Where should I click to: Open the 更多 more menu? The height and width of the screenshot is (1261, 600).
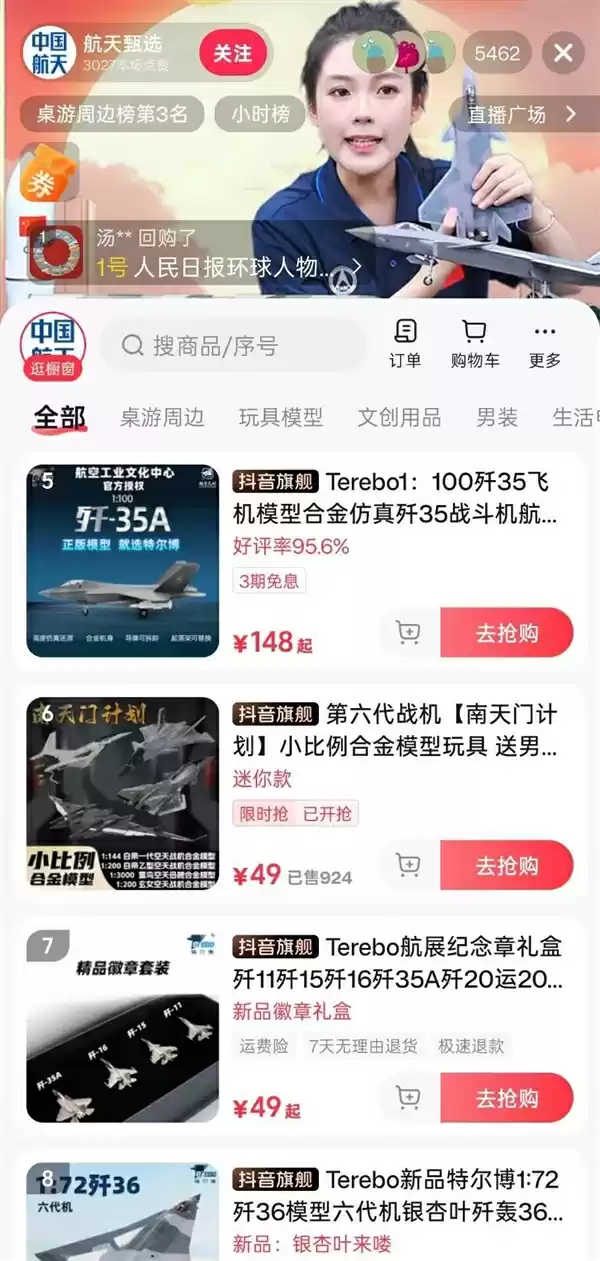tap(545, 345)
